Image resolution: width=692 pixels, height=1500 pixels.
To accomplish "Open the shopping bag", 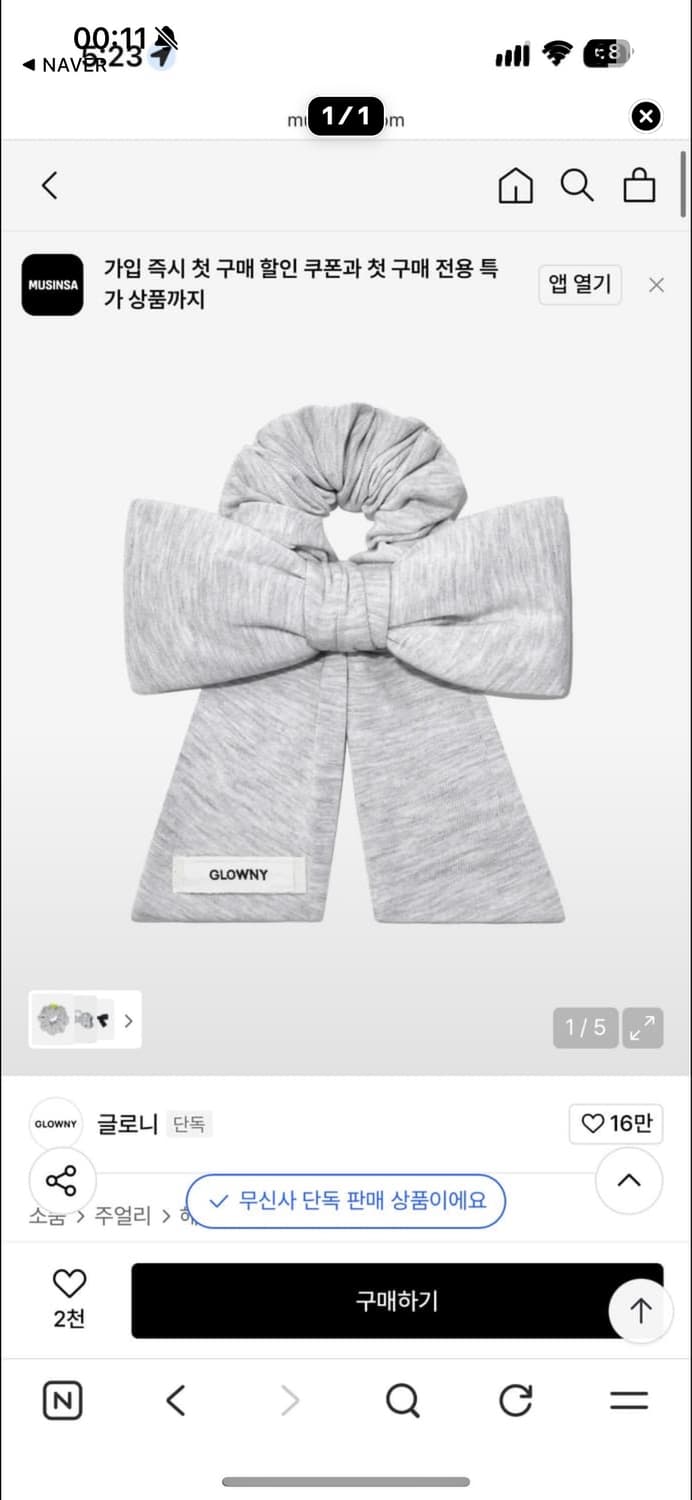I will click(x=639, y=186).
